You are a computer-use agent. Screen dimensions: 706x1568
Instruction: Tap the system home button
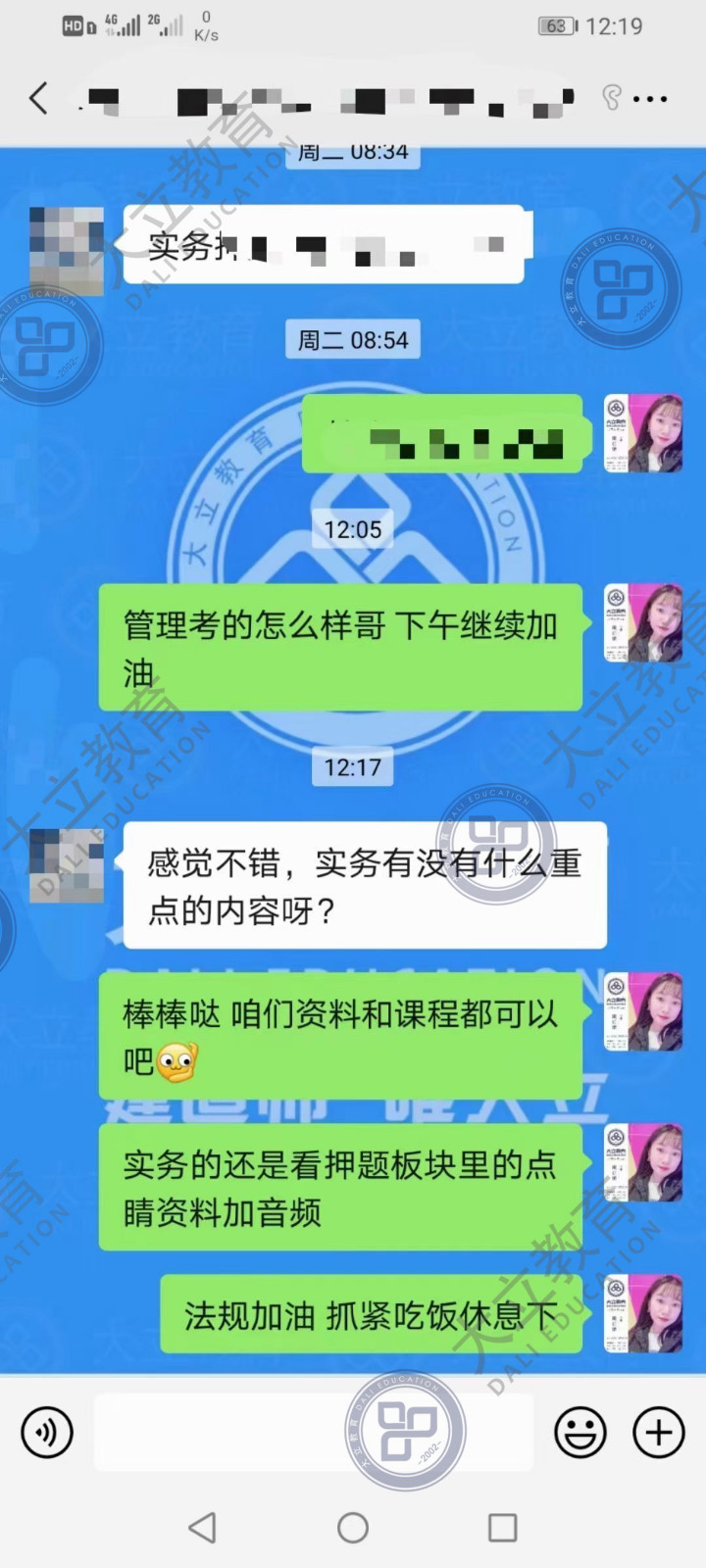point(353,1527)
